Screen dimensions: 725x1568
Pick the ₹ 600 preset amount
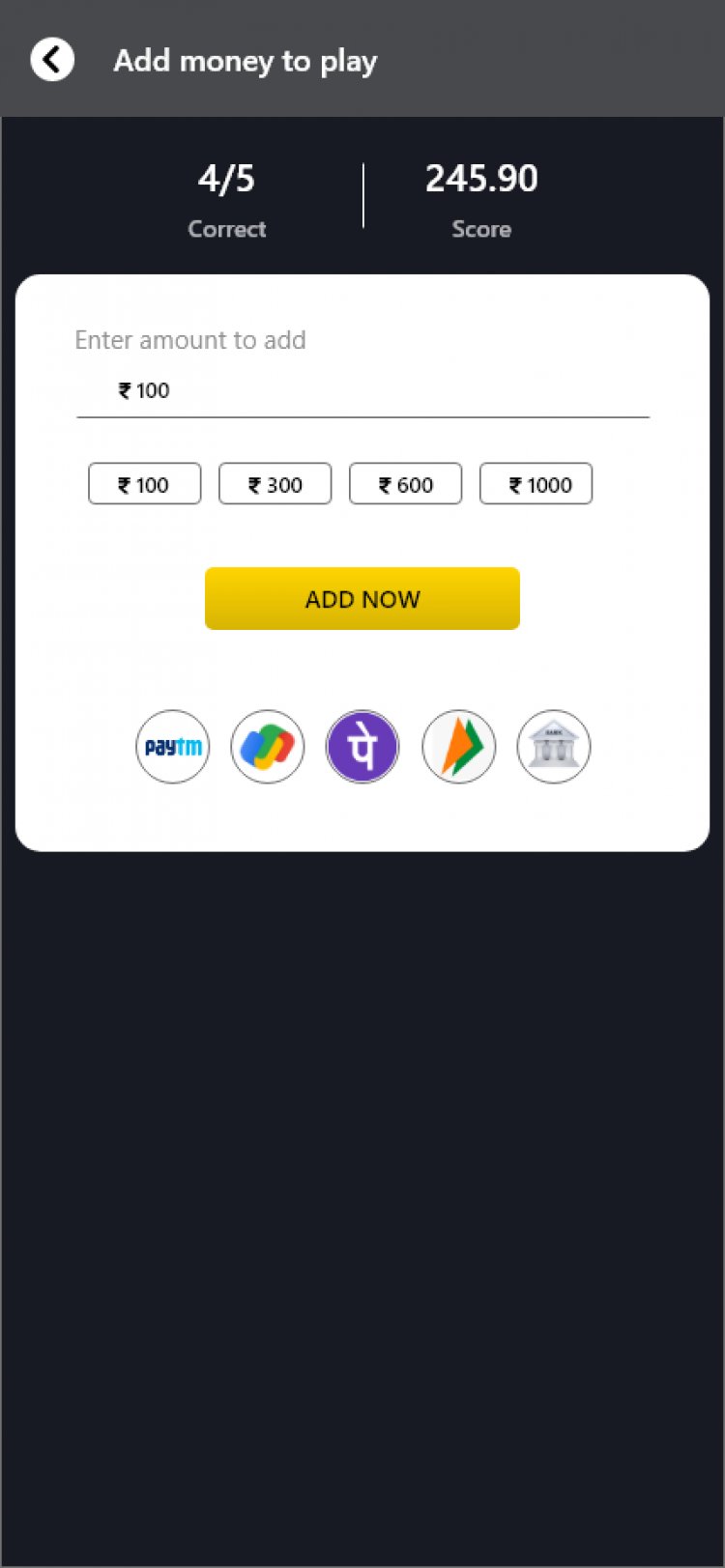click(x=406, y=484)
